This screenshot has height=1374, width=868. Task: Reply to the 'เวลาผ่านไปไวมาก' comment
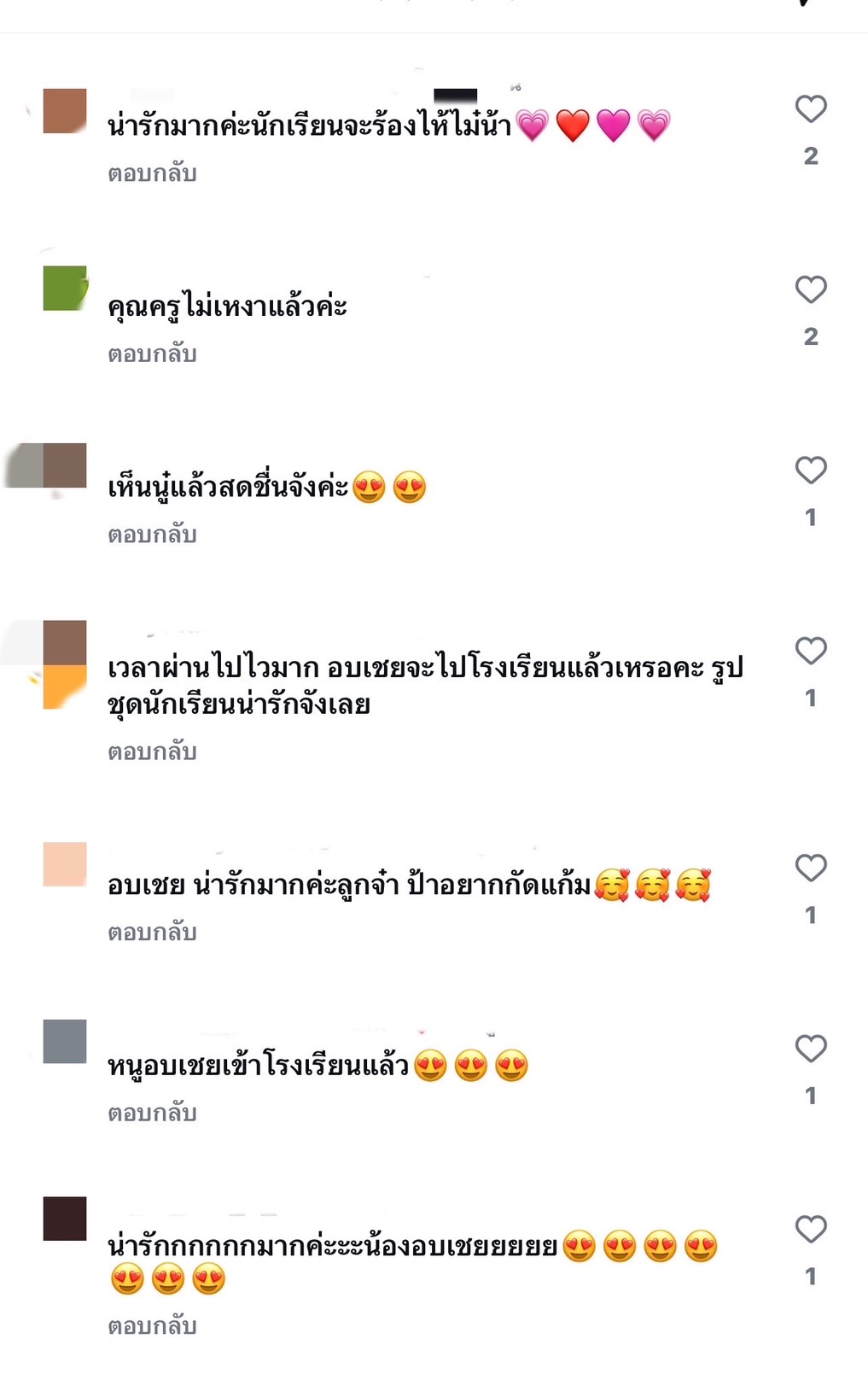click(x=152, y=752)
